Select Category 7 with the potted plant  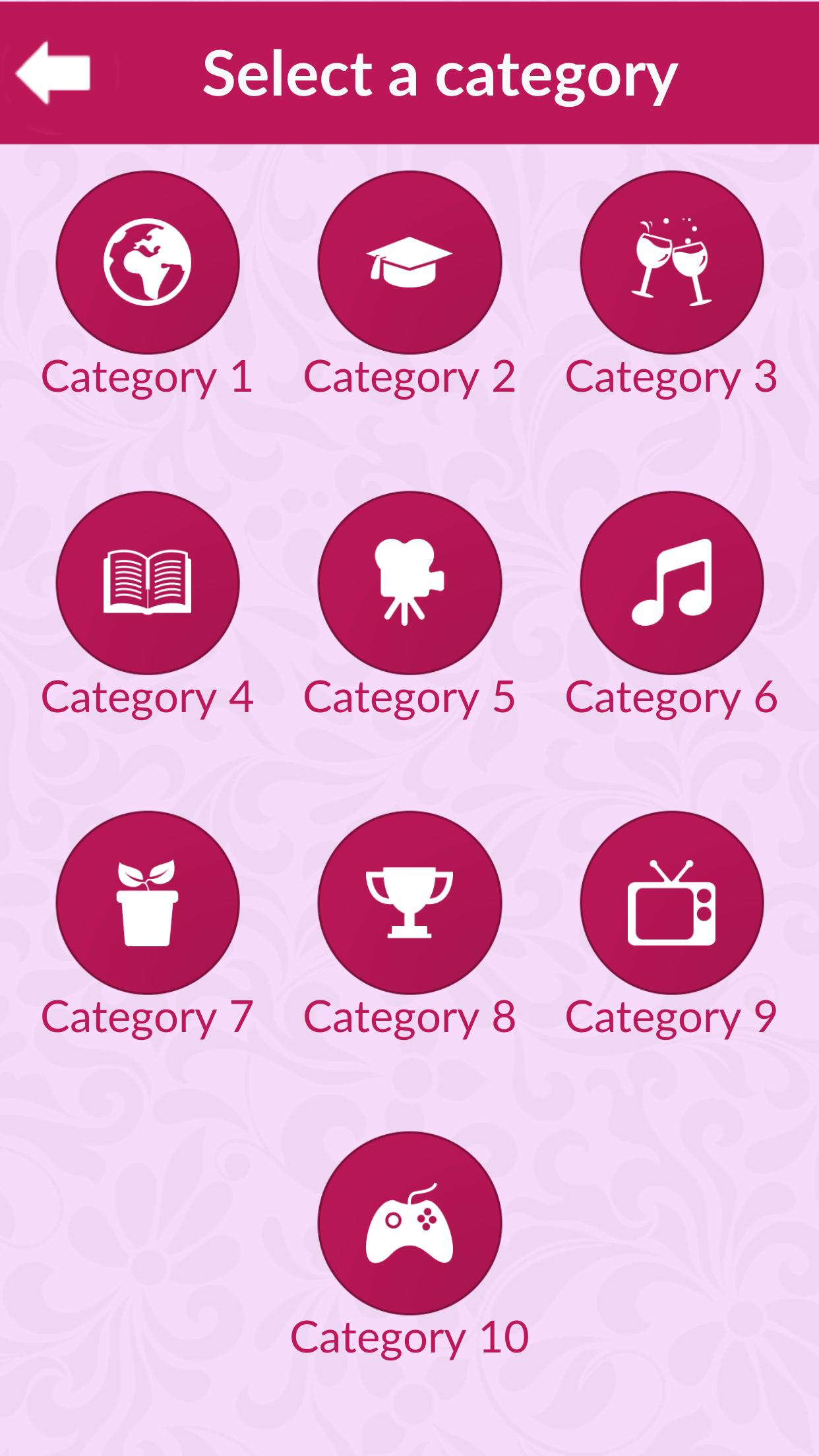coord(147,902)
